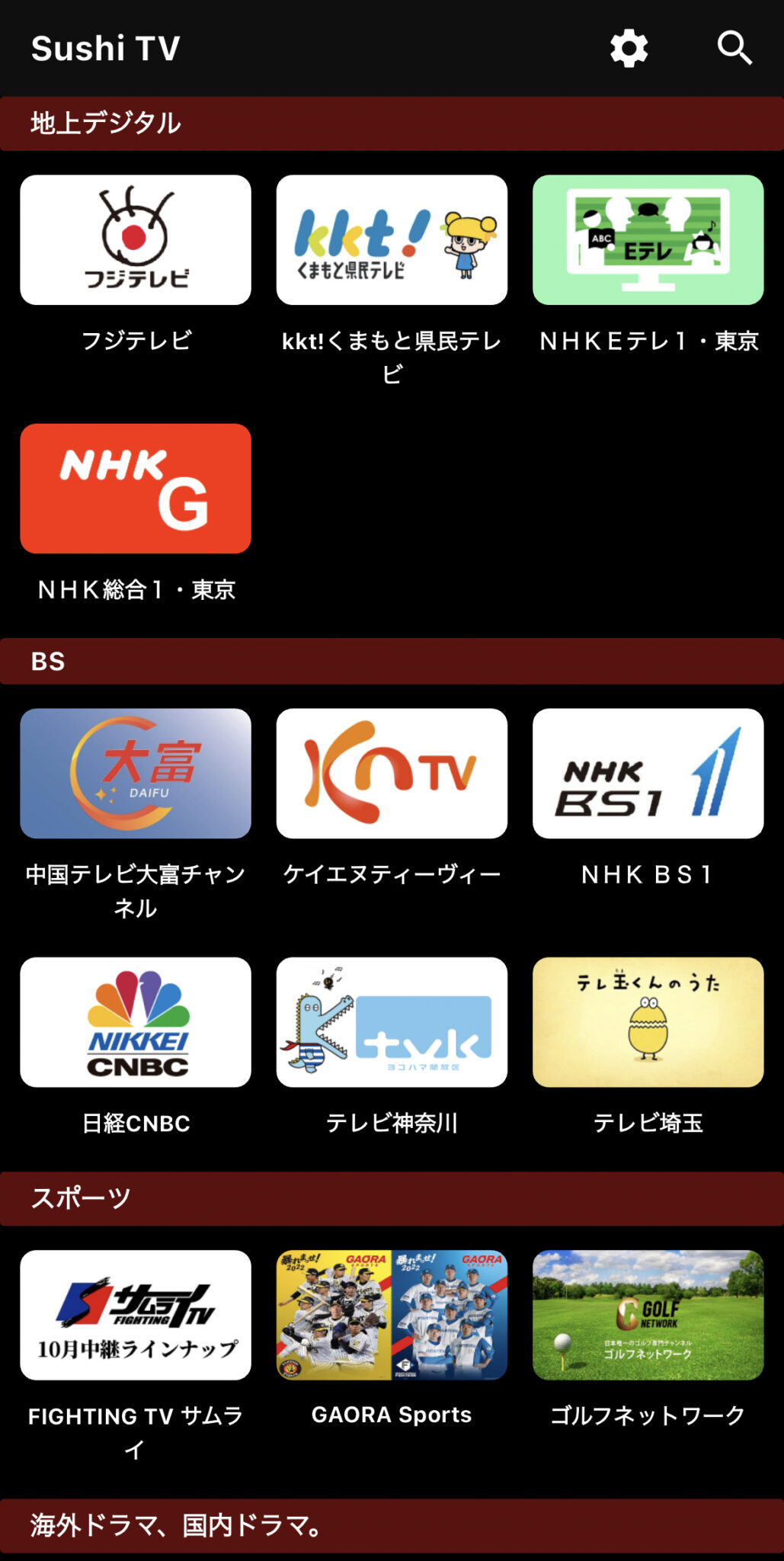Open the NIKKEI CNBC channel
Image resolution: width=784 pixels, height=1561 pixels.
tap(135, 1021)
